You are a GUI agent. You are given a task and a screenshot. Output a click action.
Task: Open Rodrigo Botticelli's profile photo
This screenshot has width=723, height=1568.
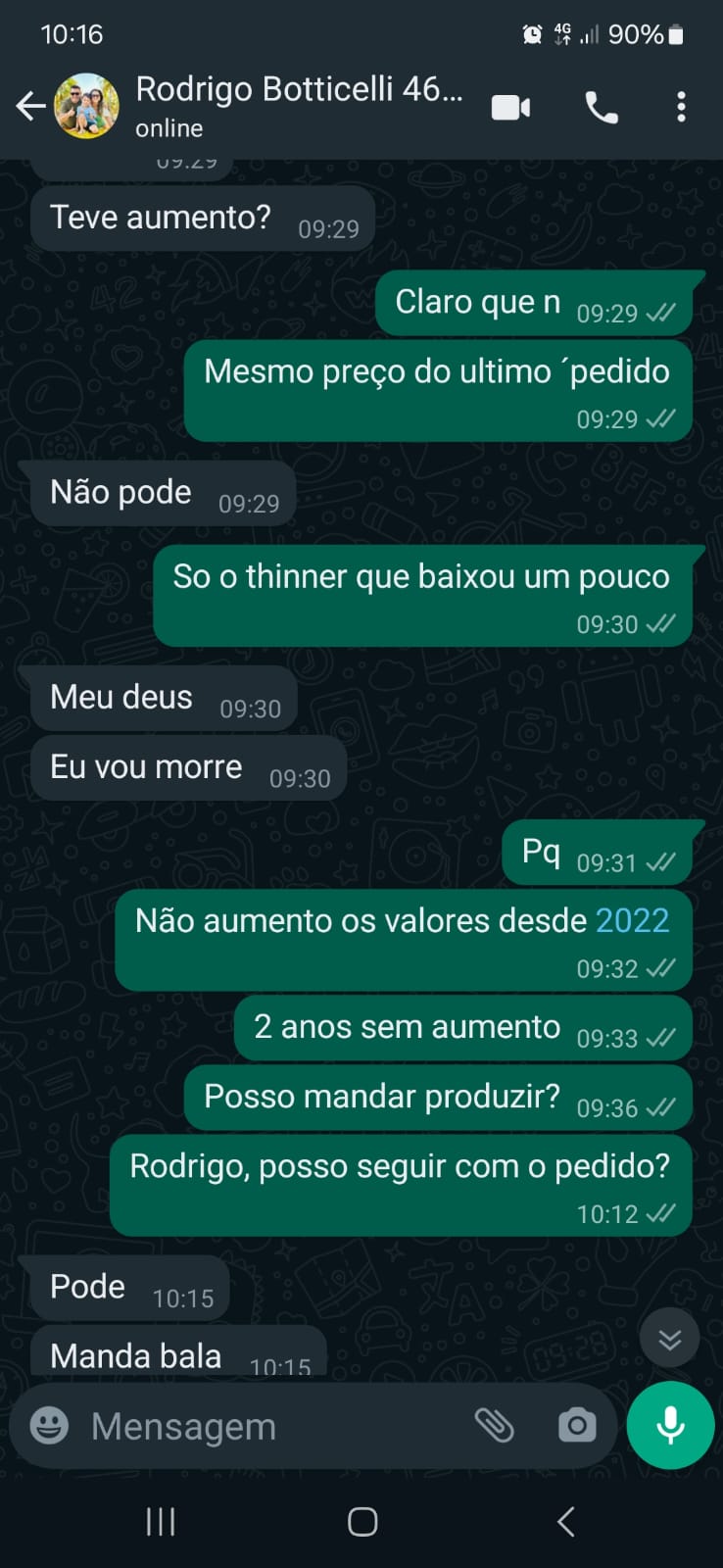click(86, 106)
